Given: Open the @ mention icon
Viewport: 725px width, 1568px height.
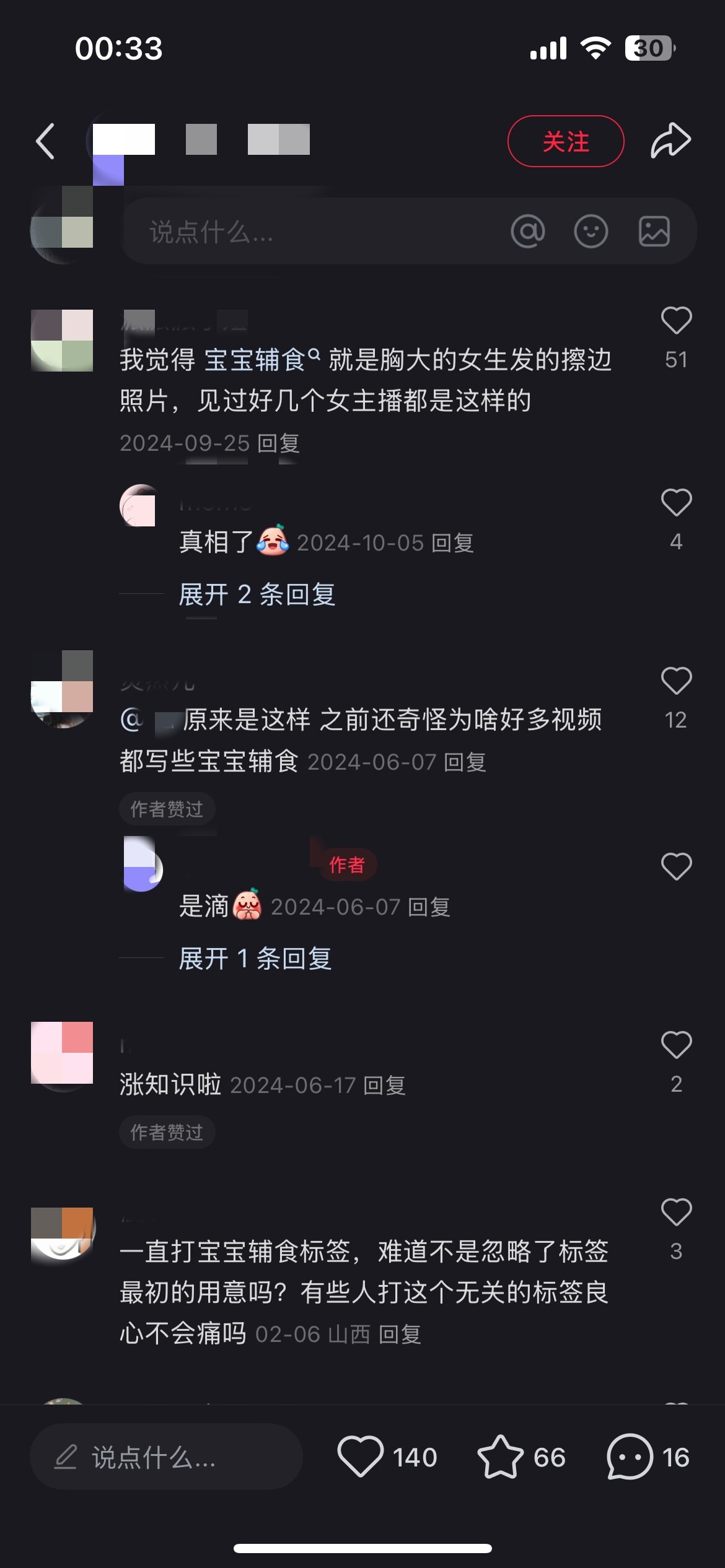Looking at the screenshot, I should [528, 232].
